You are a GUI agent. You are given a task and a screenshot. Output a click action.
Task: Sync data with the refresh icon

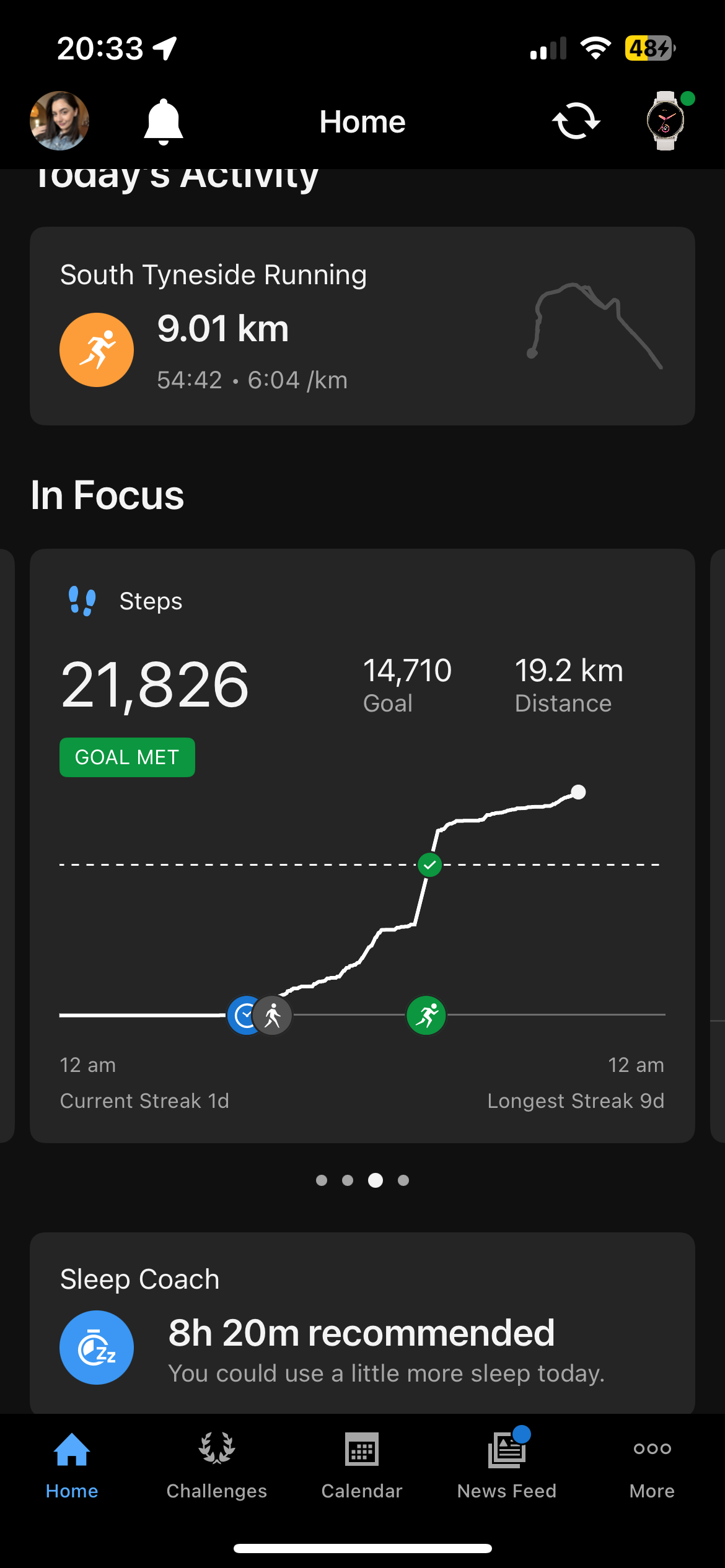[x=576, y=121]
